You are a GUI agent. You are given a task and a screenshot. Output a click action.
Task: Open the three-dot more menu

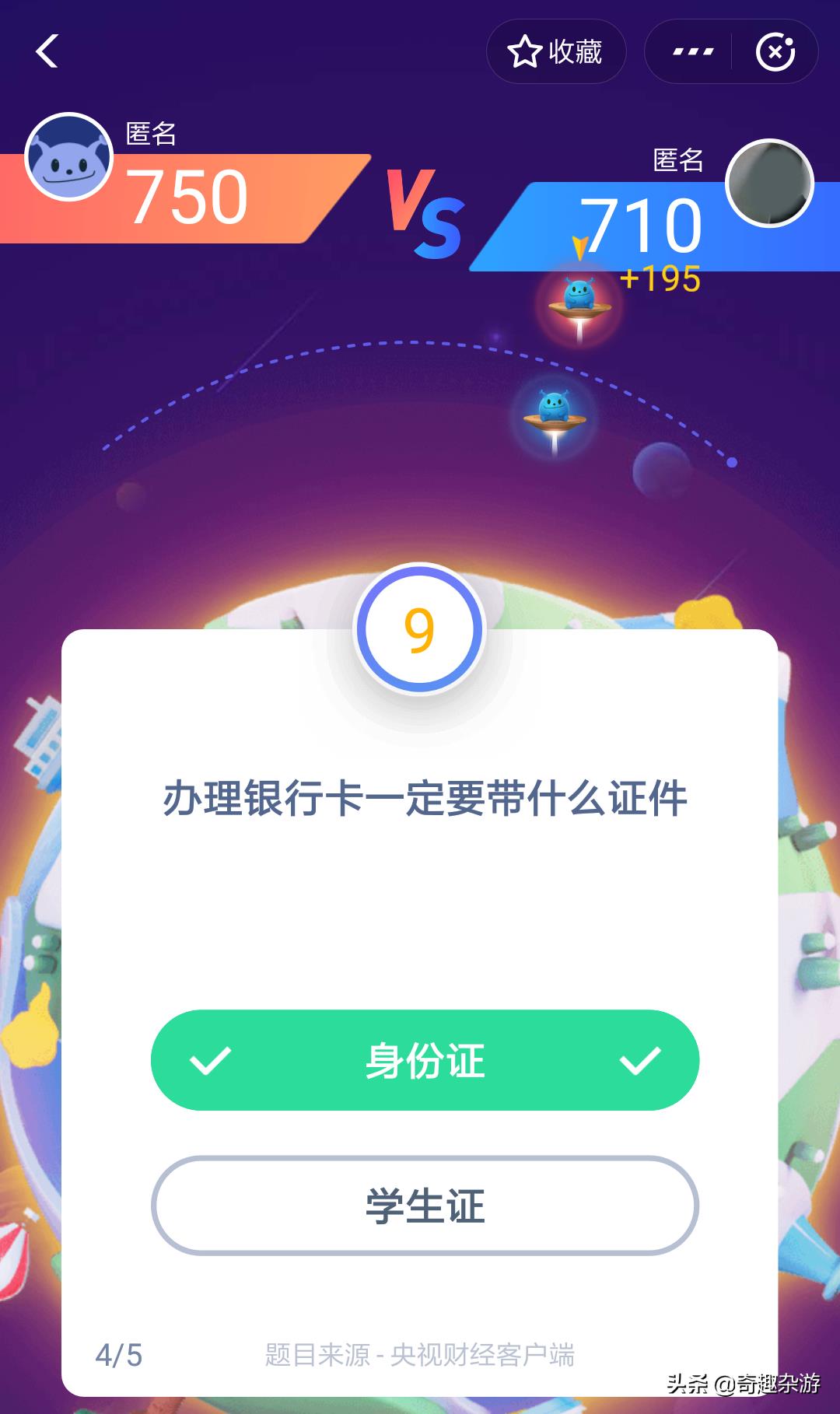[691, 52]
